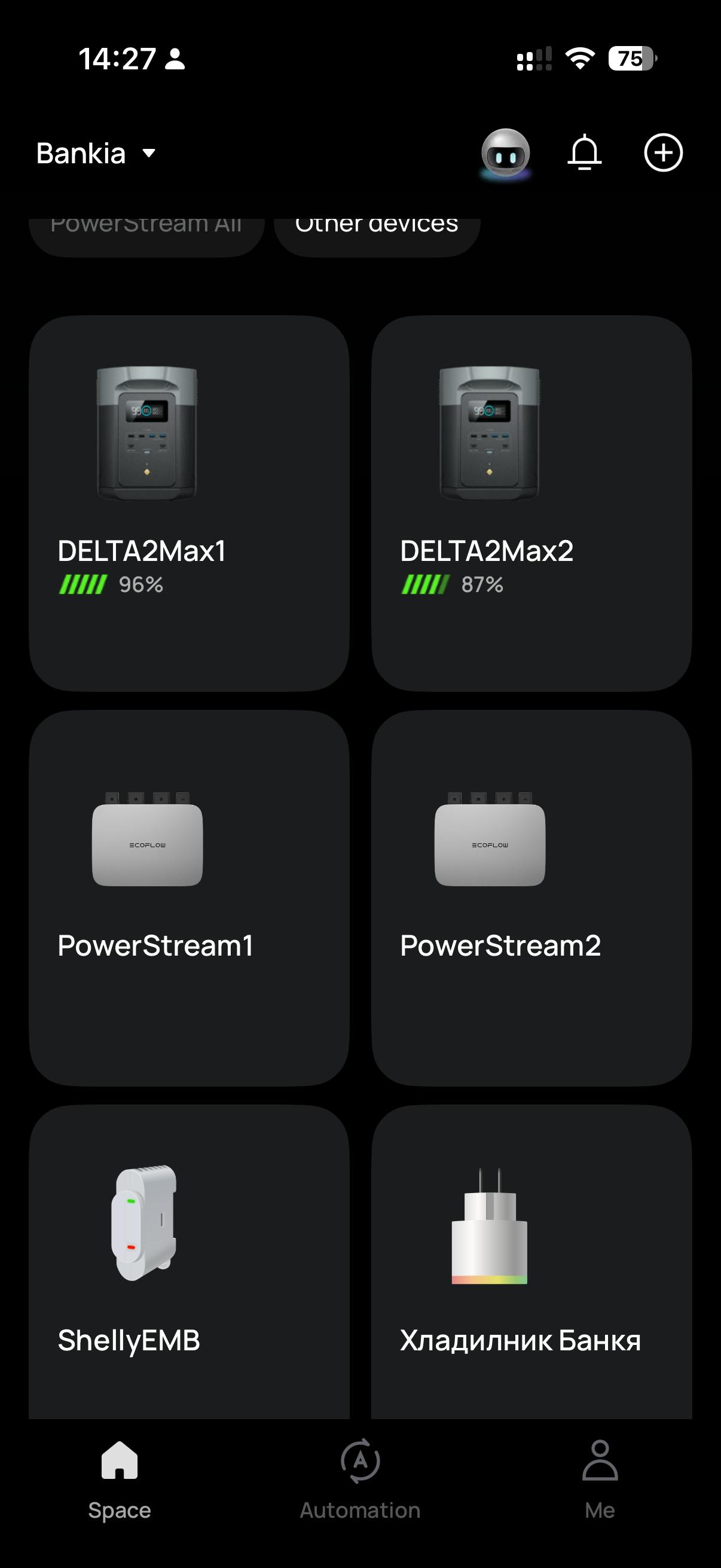
Task: Add a new device with plus icon
Action: (662, 152)
